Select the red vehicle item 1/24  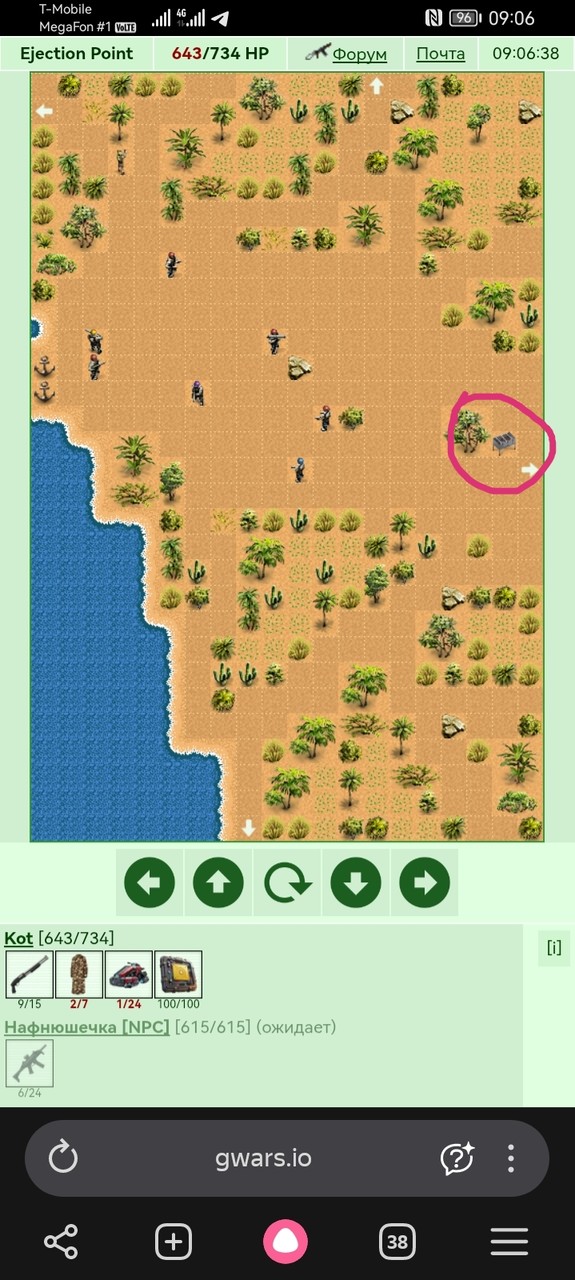click(129, 974)
